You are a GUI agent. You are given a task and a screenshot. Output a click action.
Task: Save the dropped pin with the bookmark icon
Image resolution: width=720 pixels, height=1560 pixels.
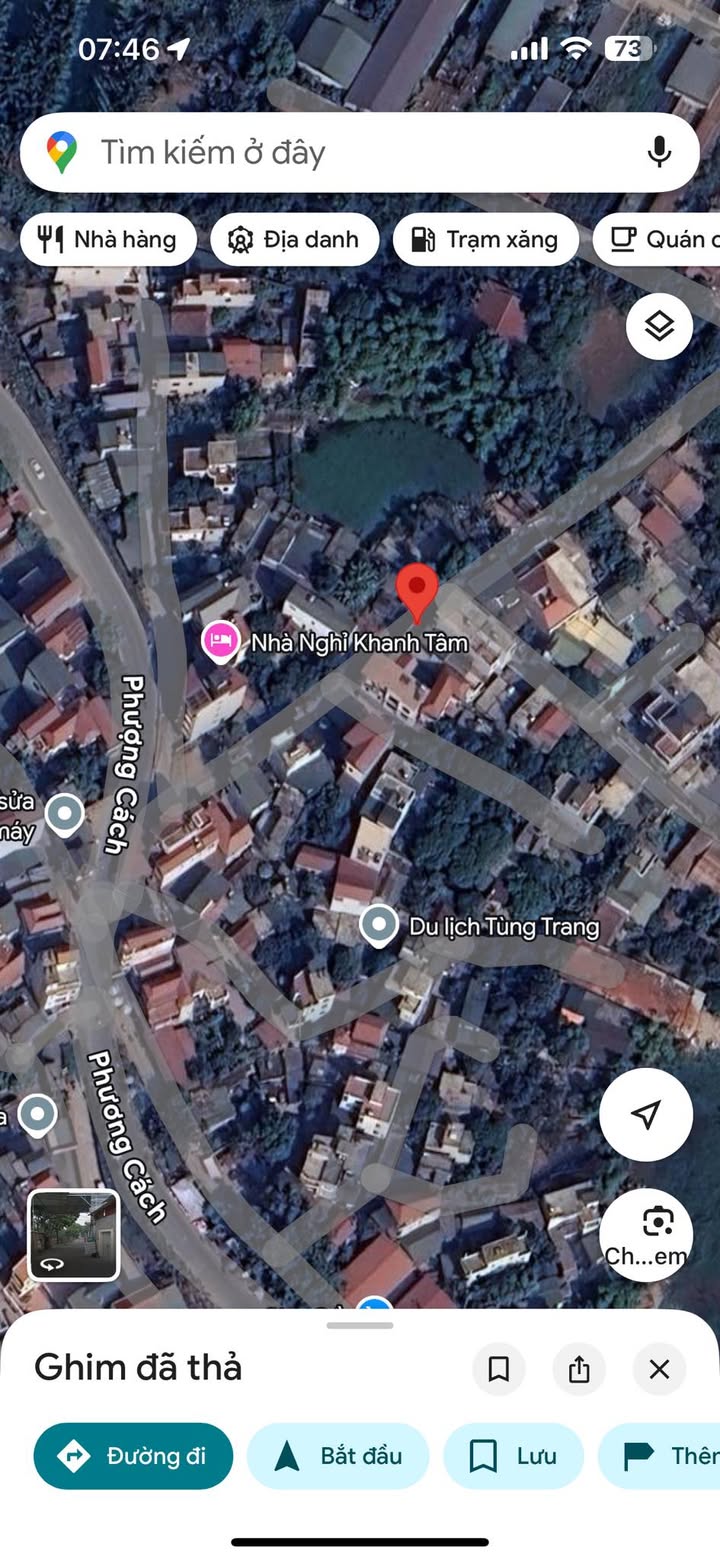click(x=499, y=1369)
